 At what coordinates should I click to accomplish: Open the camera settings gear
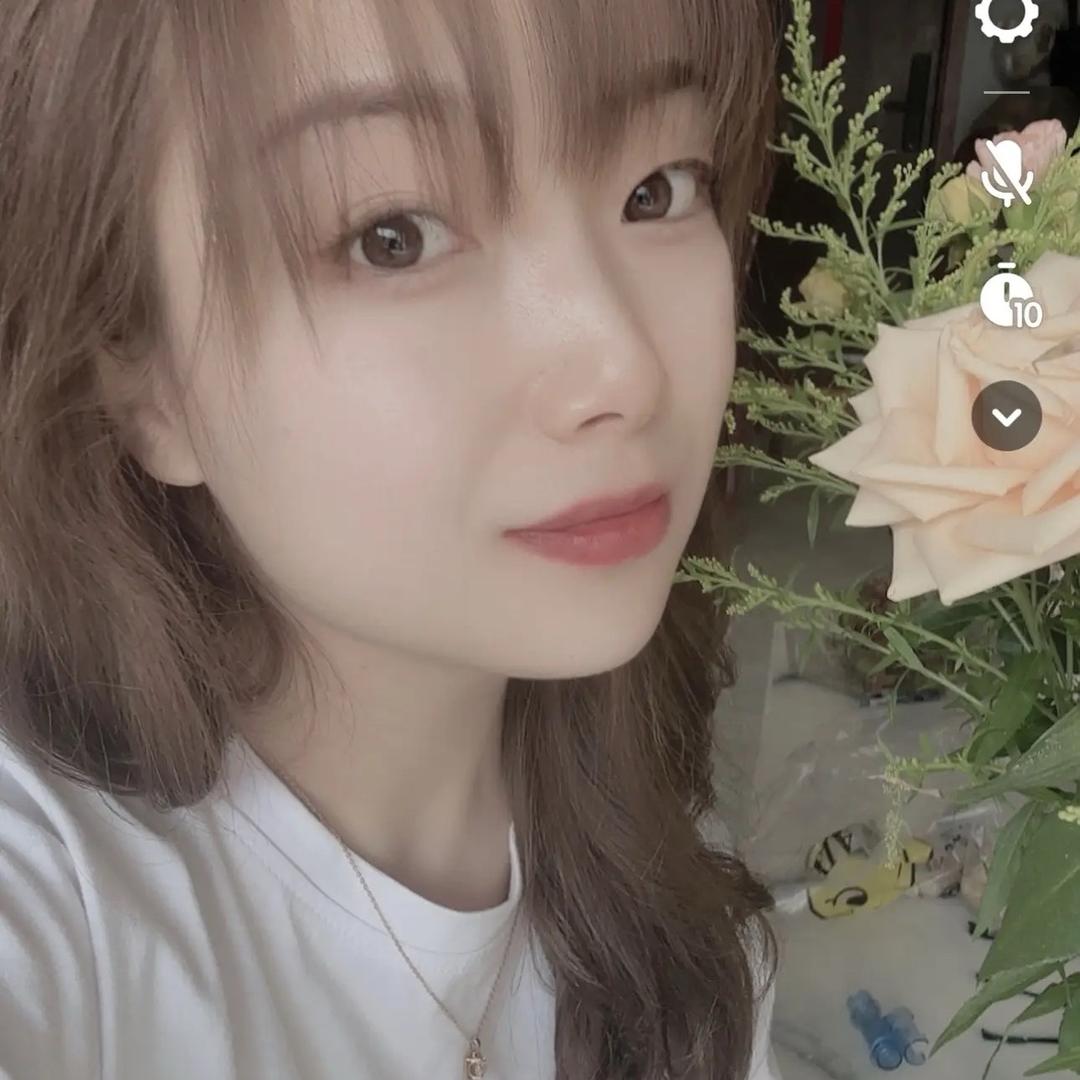click(x=1006, y=18)
